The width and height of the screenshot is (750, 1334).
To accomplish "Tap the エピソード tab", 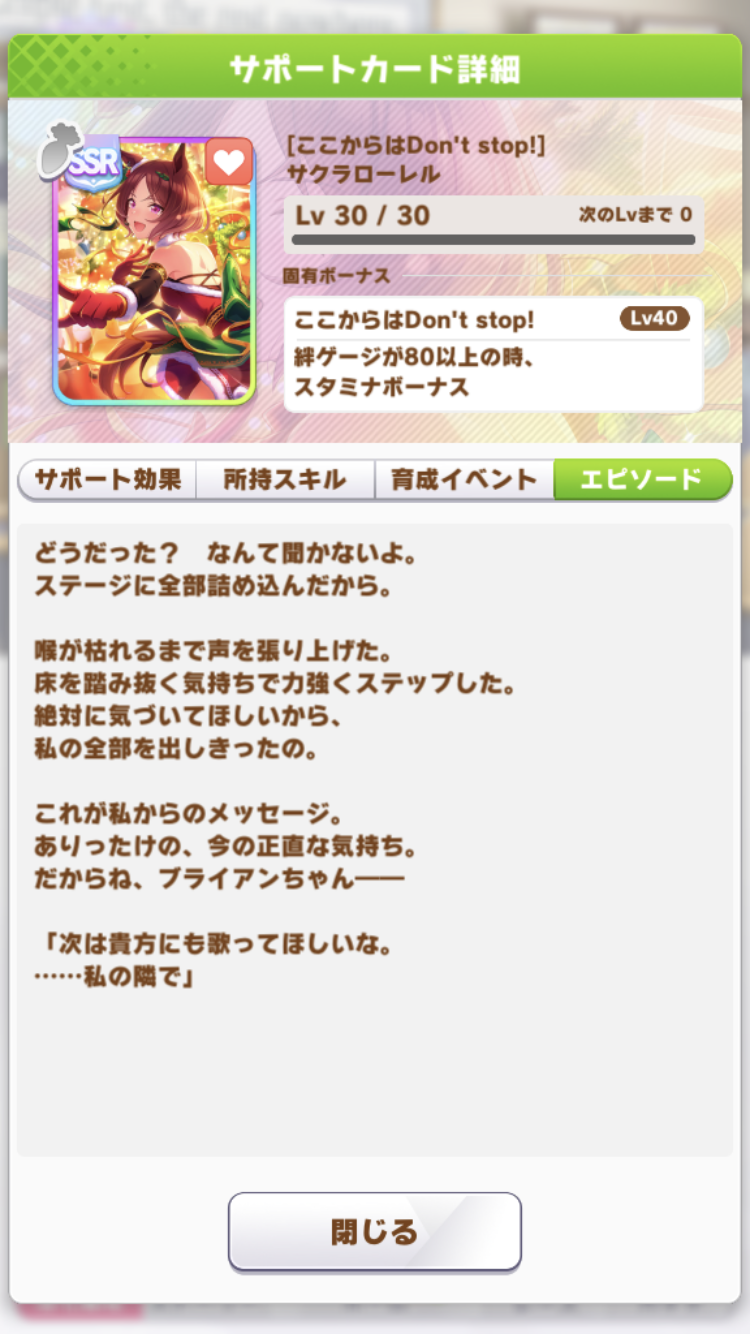I will (x=642, y=480).
